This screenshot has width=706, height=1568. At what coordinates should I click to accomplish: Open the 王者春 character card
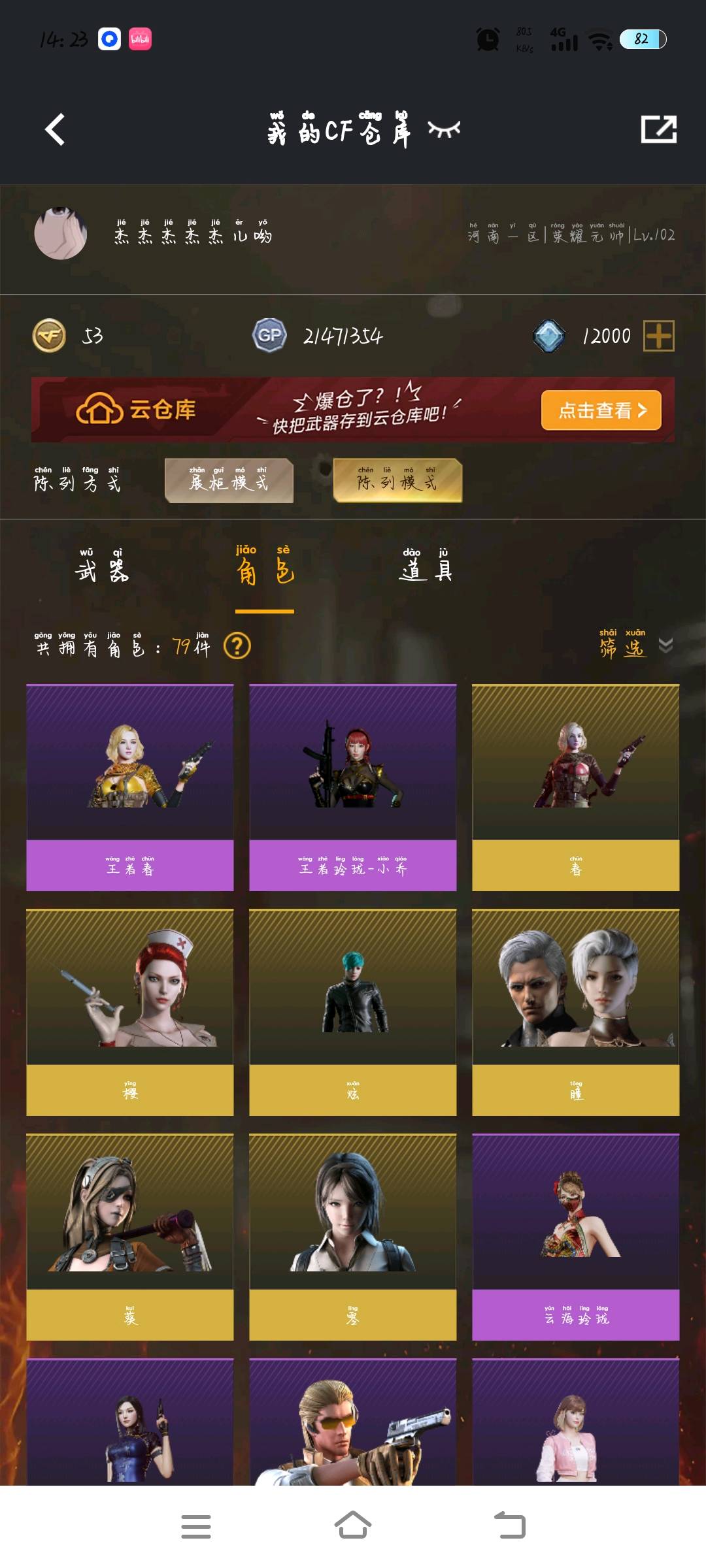click(129, 787)
